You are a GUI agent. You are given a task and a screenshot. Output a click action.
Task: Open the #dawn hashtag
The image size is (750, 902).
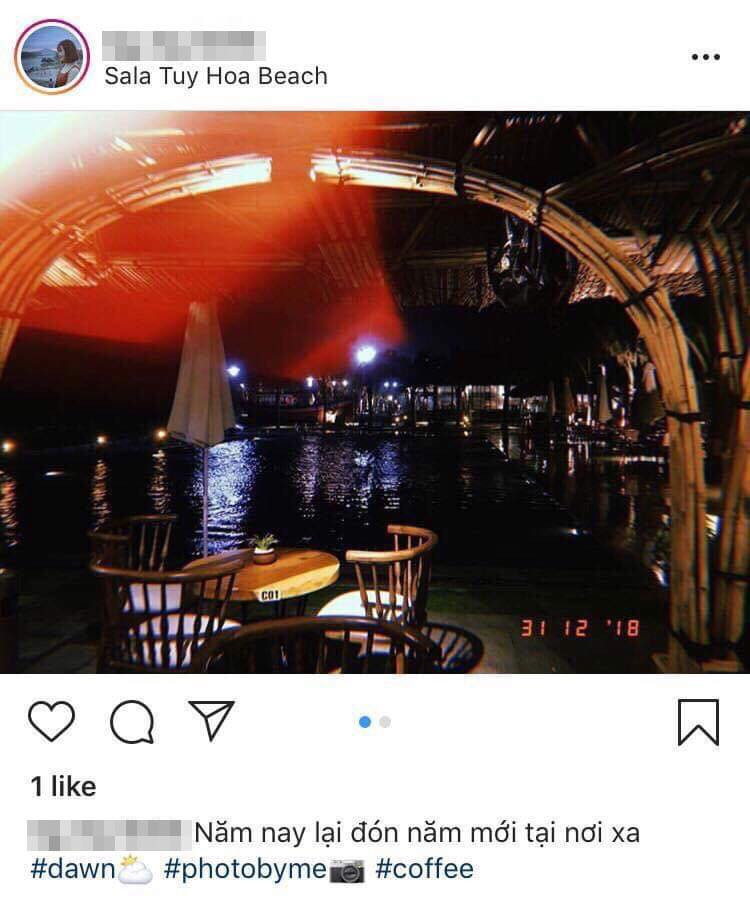click(x=73, y=868)
